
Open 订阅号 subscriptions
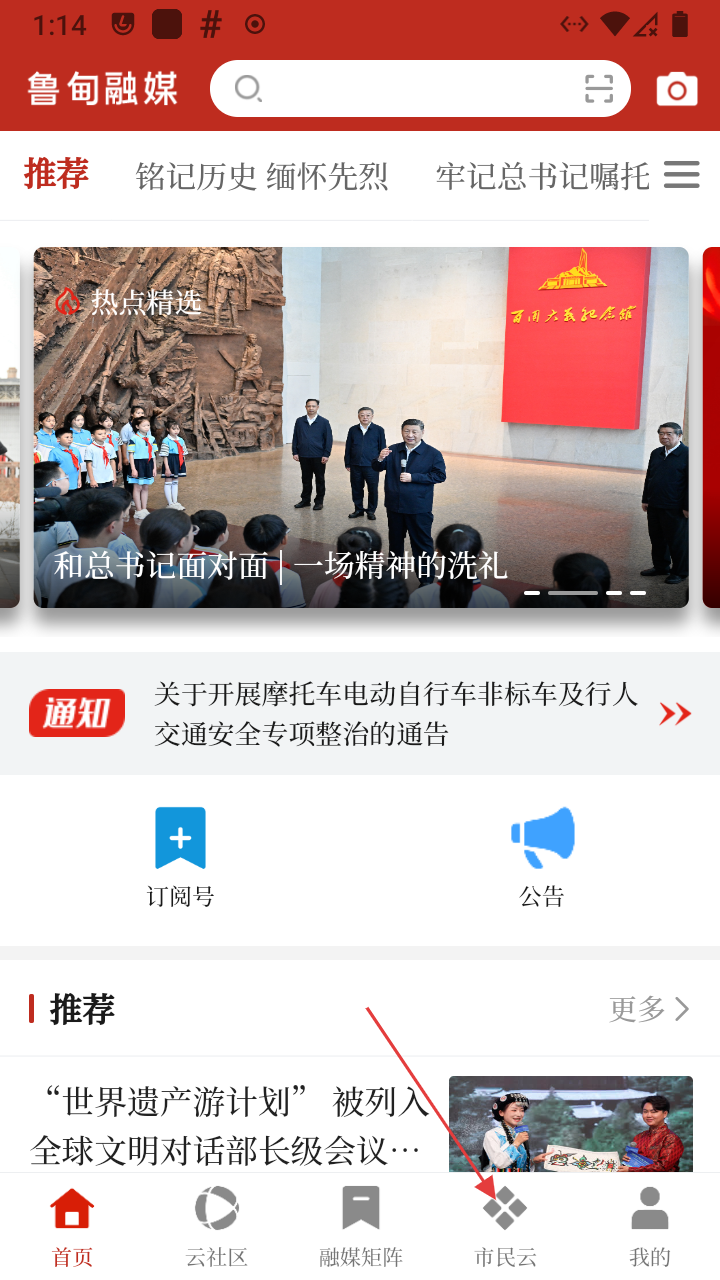click(x=180, y=857)
